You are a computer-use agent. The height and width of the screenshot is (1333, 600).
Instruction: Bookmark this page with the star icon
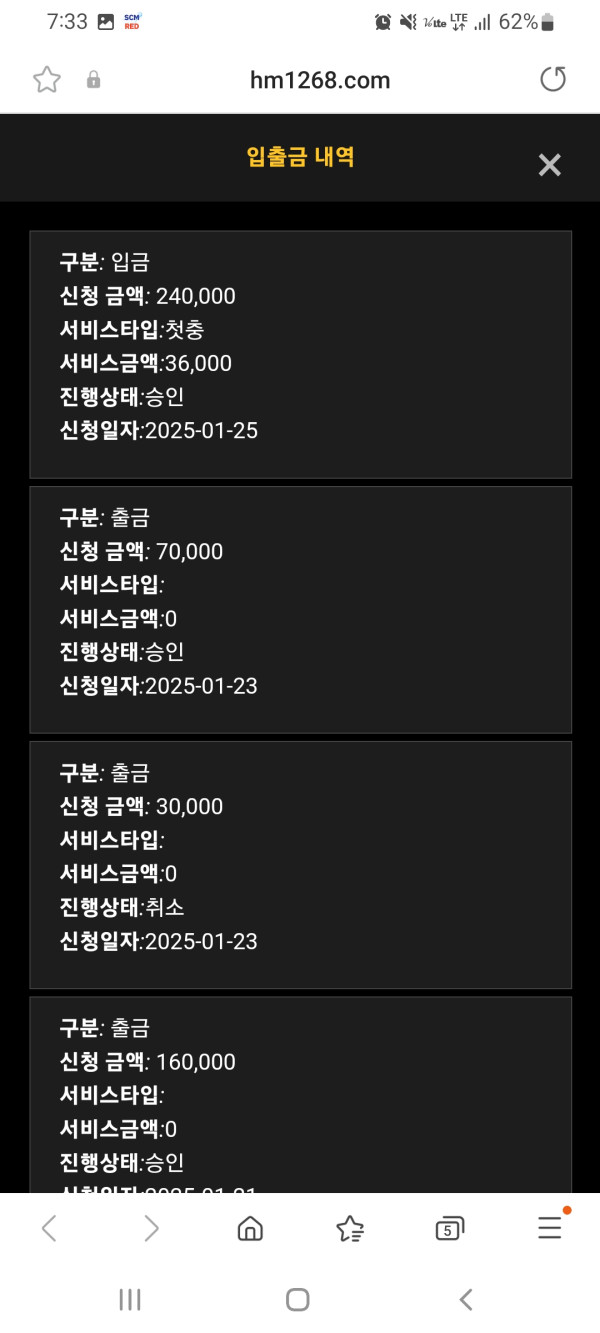coord(47,80)
